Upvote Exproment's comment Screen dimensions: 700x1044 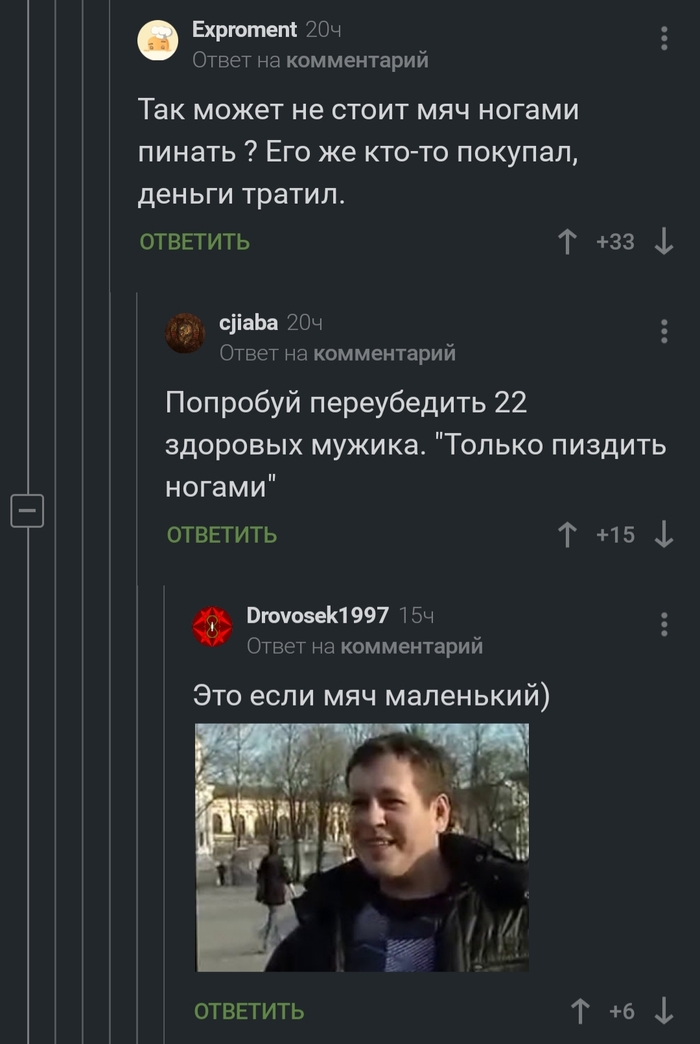(x=567, y=242)
